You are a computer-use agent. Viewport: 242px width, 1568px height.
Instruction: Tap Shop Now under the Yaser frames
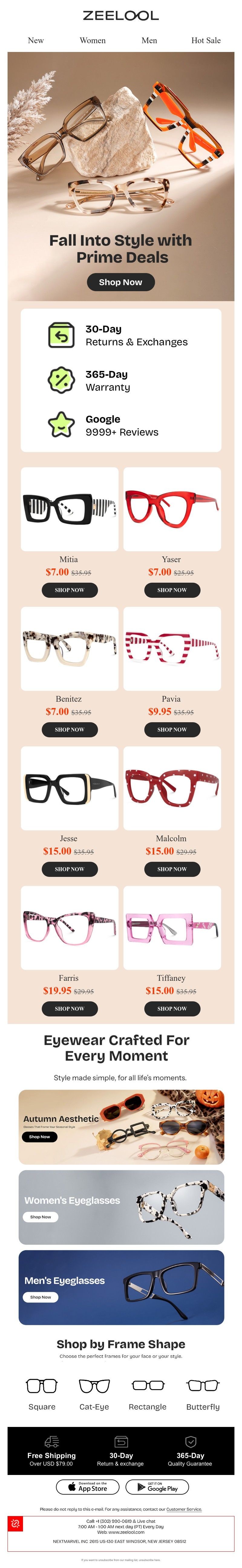pyautogui.click(x=172, y=590)
